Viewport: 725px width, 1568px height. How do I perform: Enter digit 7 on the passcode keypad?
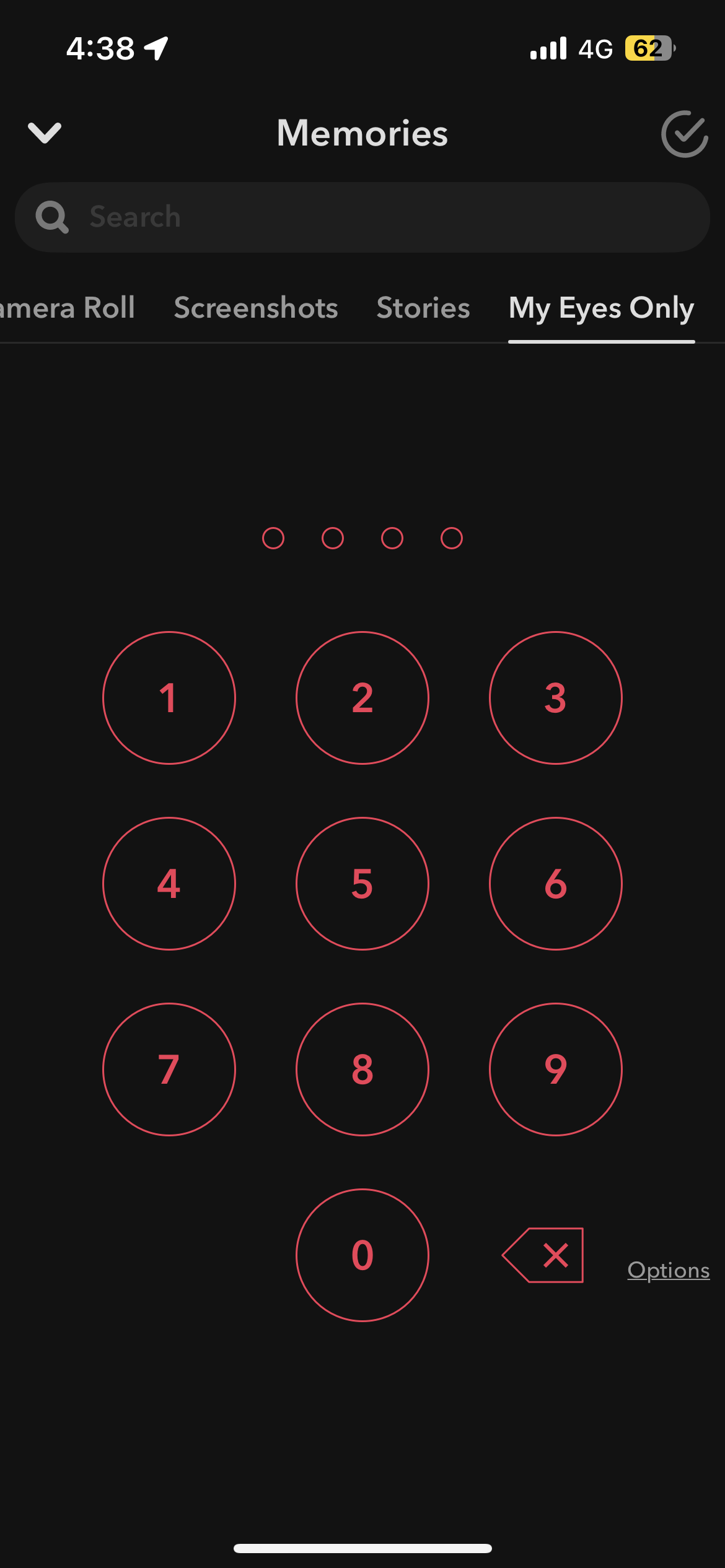(x=169, y=1069)
